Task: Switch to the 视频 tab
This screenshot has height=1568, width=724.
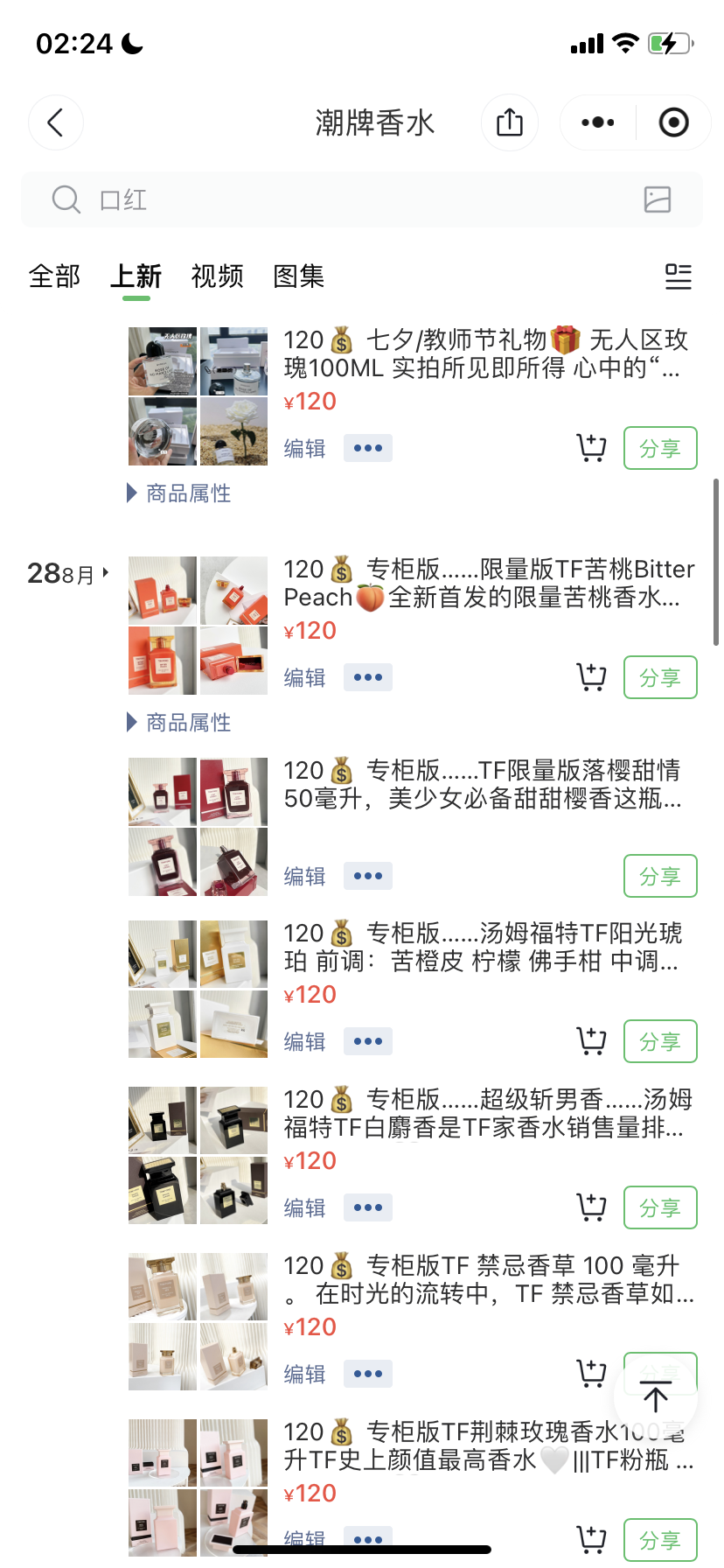Action: pos(217,276)
